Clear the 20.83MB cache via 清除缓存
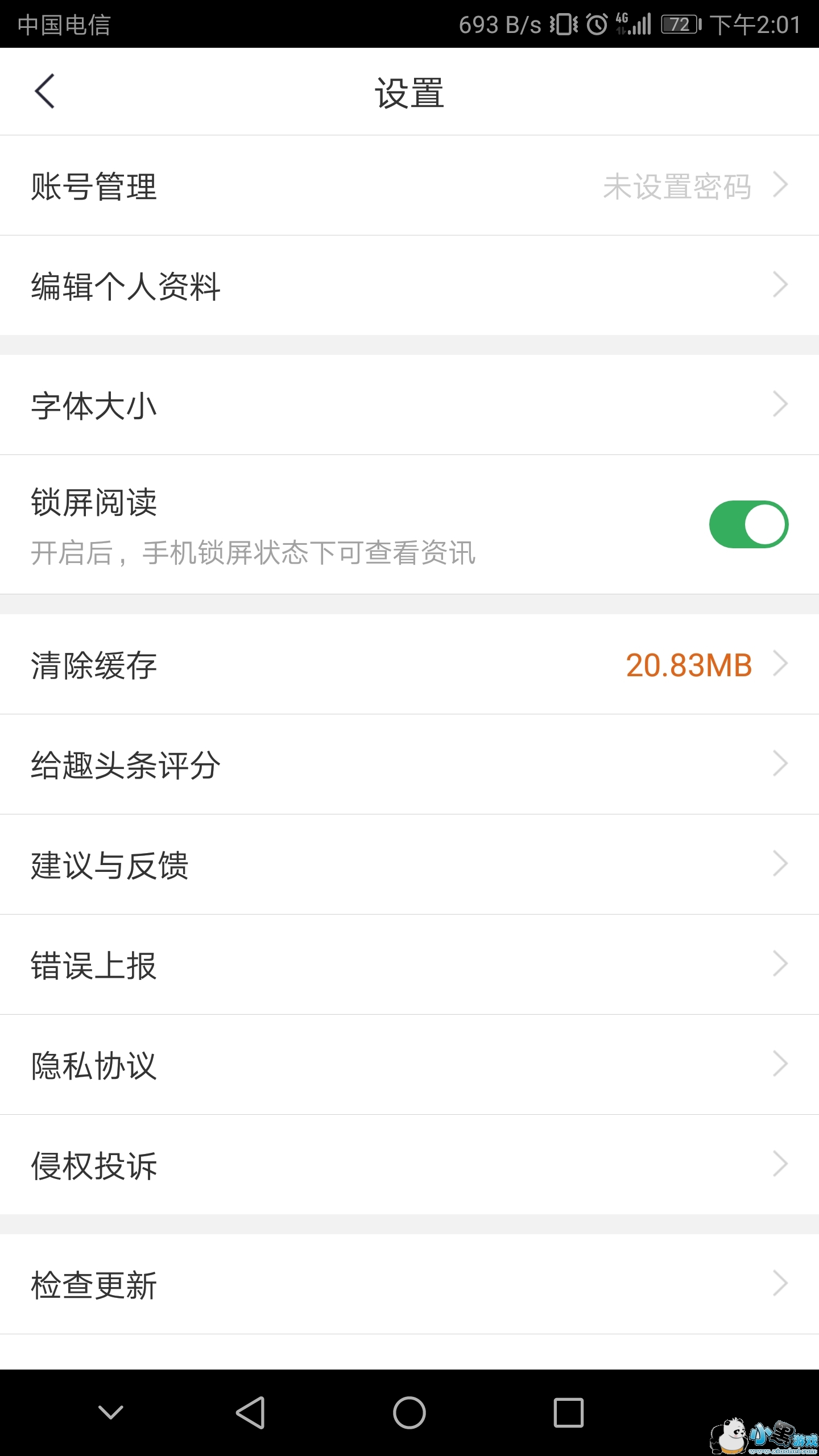The height and width of the screenshot is (1456, 819). coord(409,665)
